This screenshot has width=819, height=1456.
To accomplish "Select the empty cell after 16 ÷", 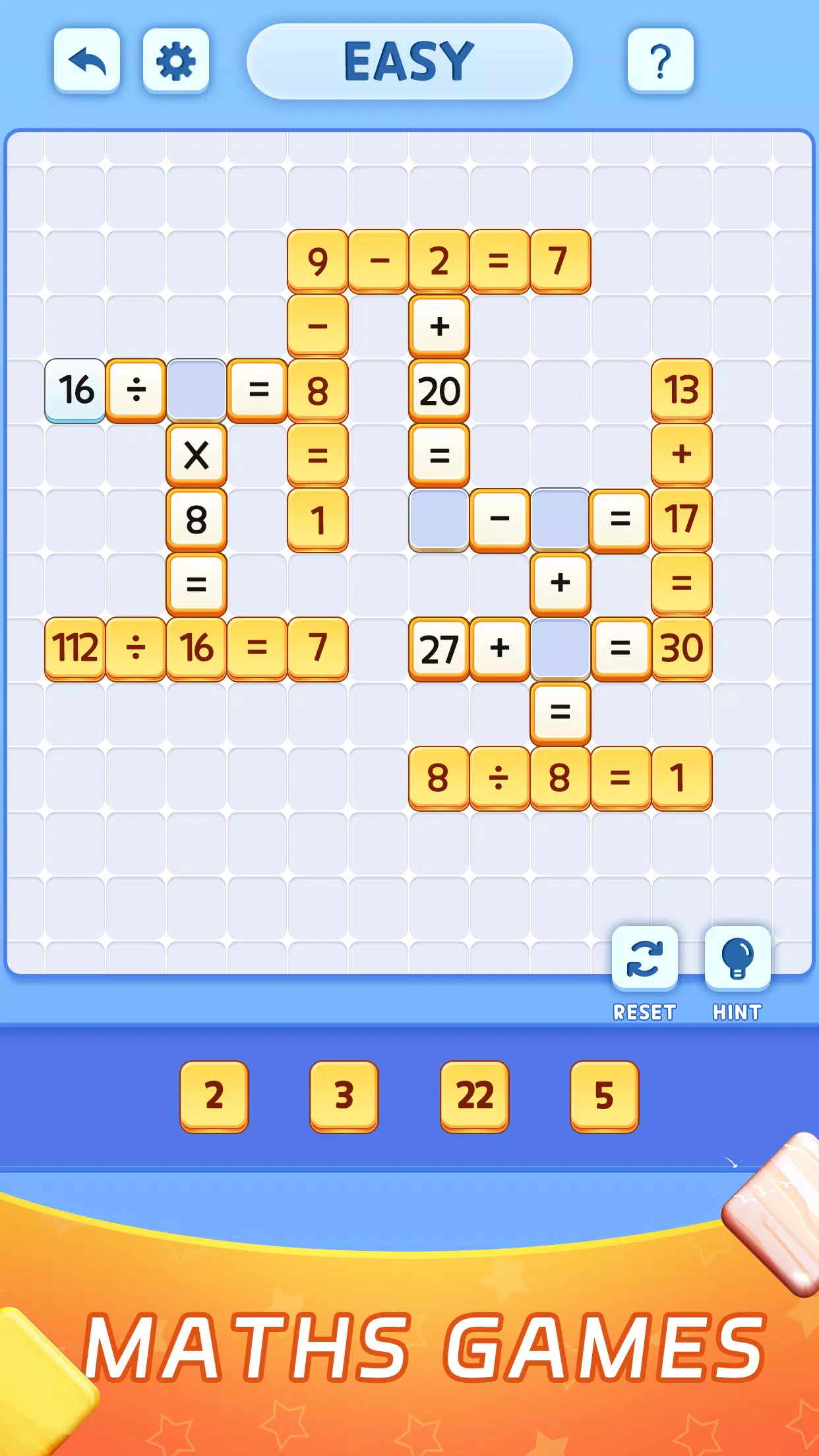I will pos(197,390).
